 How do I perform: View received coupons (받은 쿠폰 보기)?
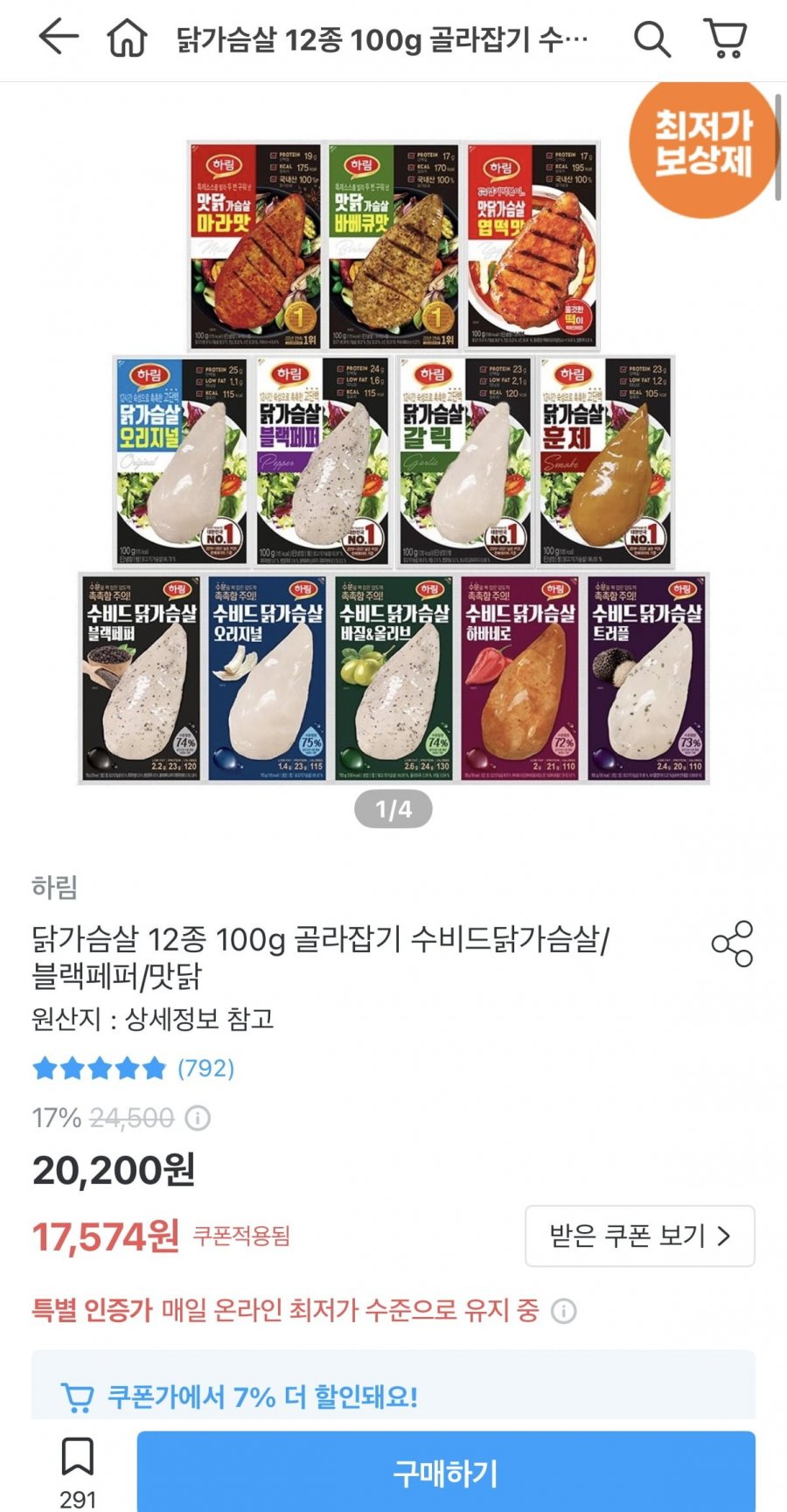click(x=639, y=1236)
